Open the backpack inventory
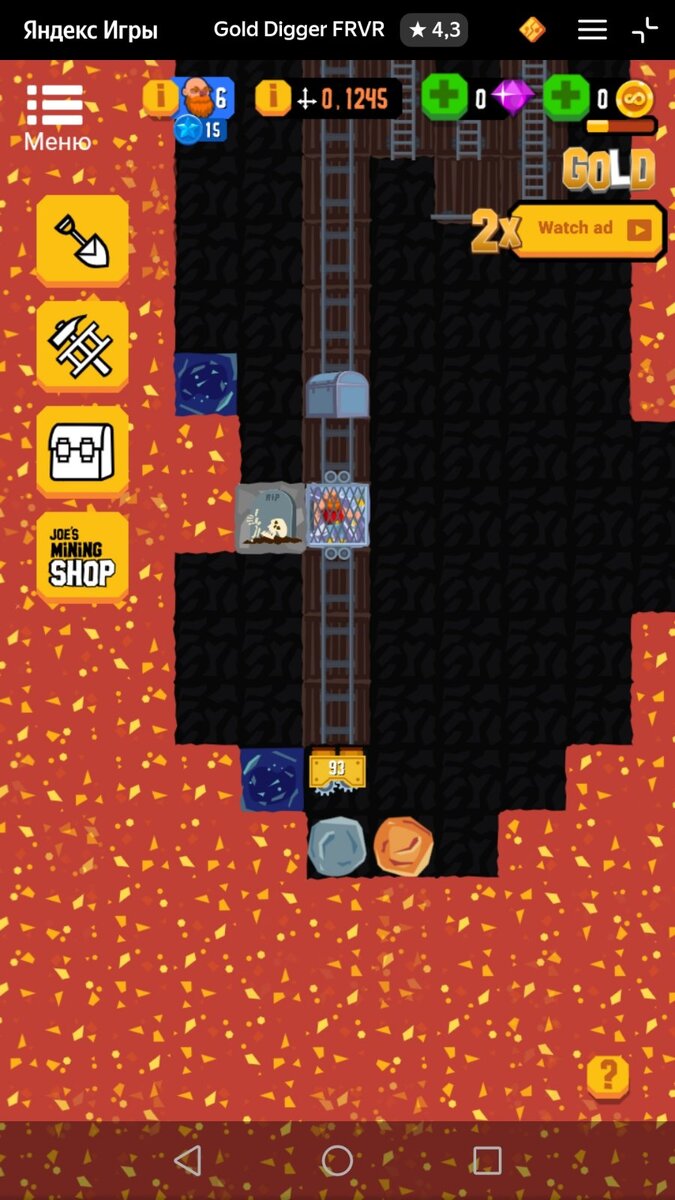Viewport: 675px width, 1200px height. click(x=82, y=451)
